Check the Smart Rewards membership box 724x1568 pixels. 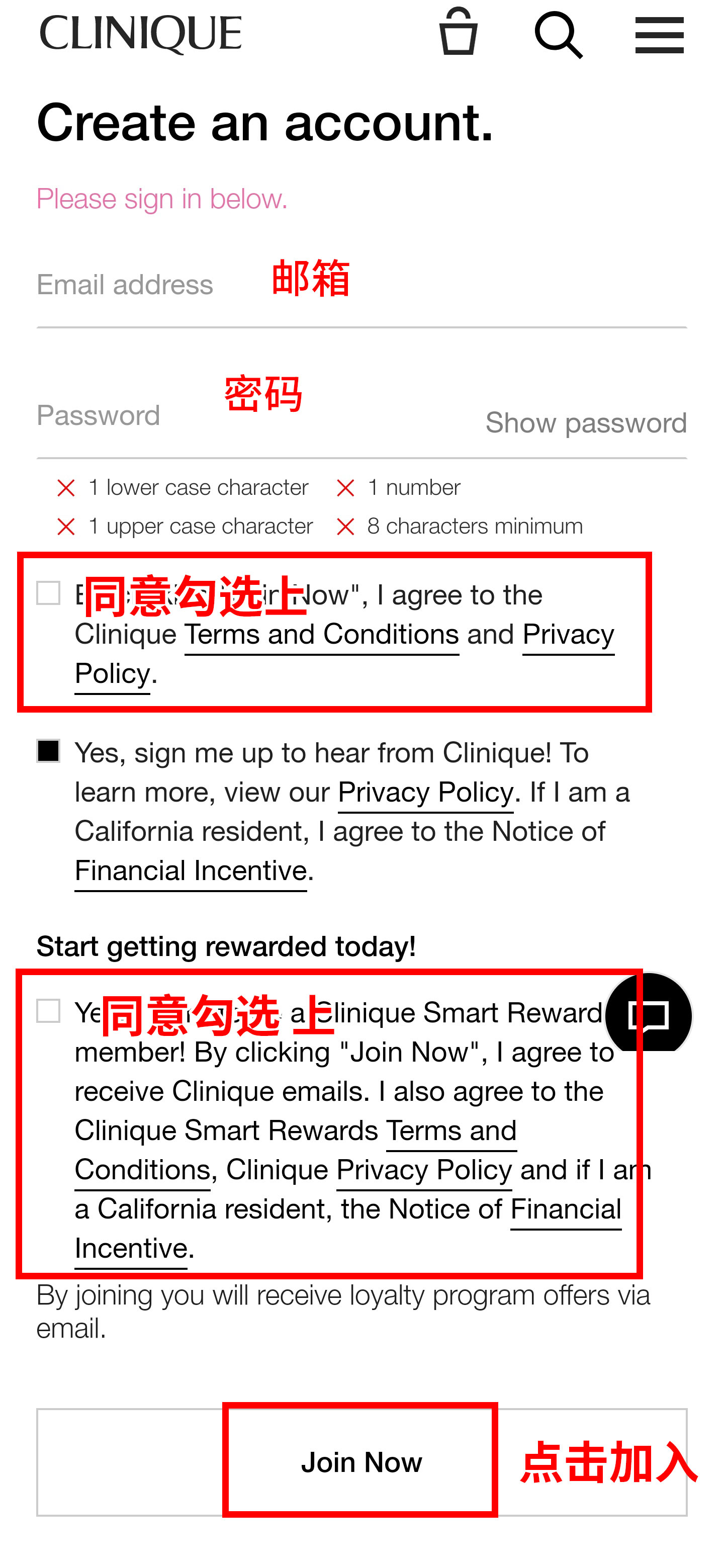(48, 1011)
